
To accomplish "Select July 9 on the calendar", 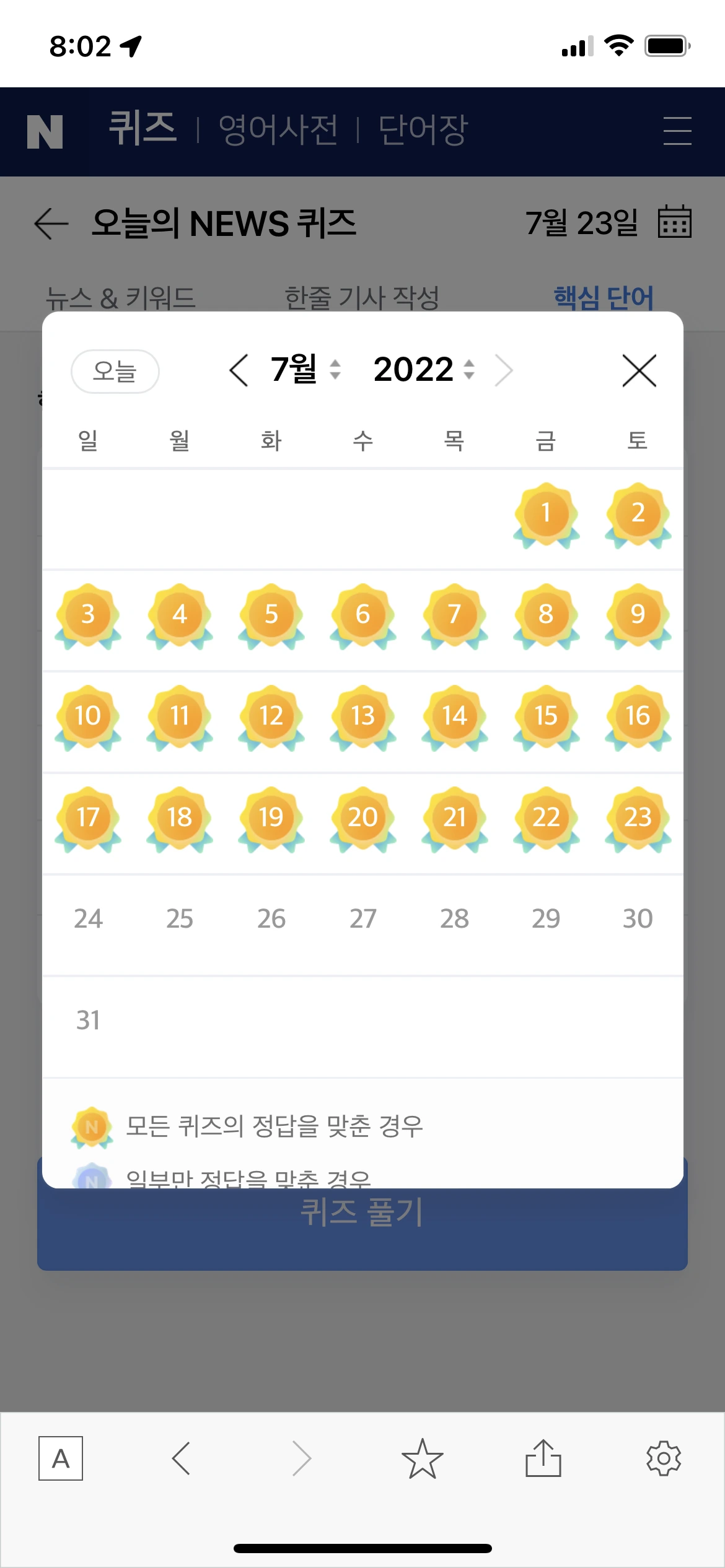I will [x=638, y=615].
